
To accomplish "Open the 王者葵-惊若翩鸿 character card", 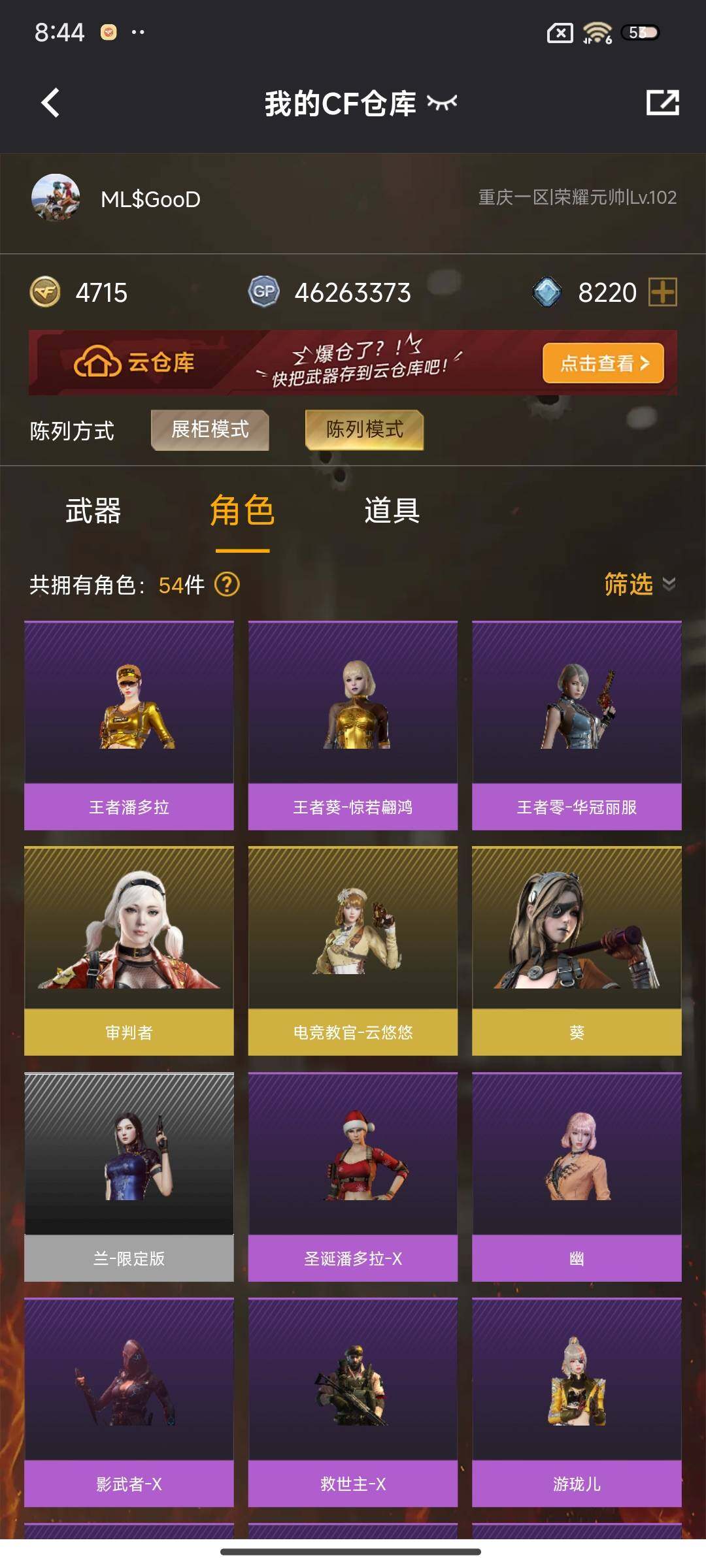I will (x=352, y=725).
